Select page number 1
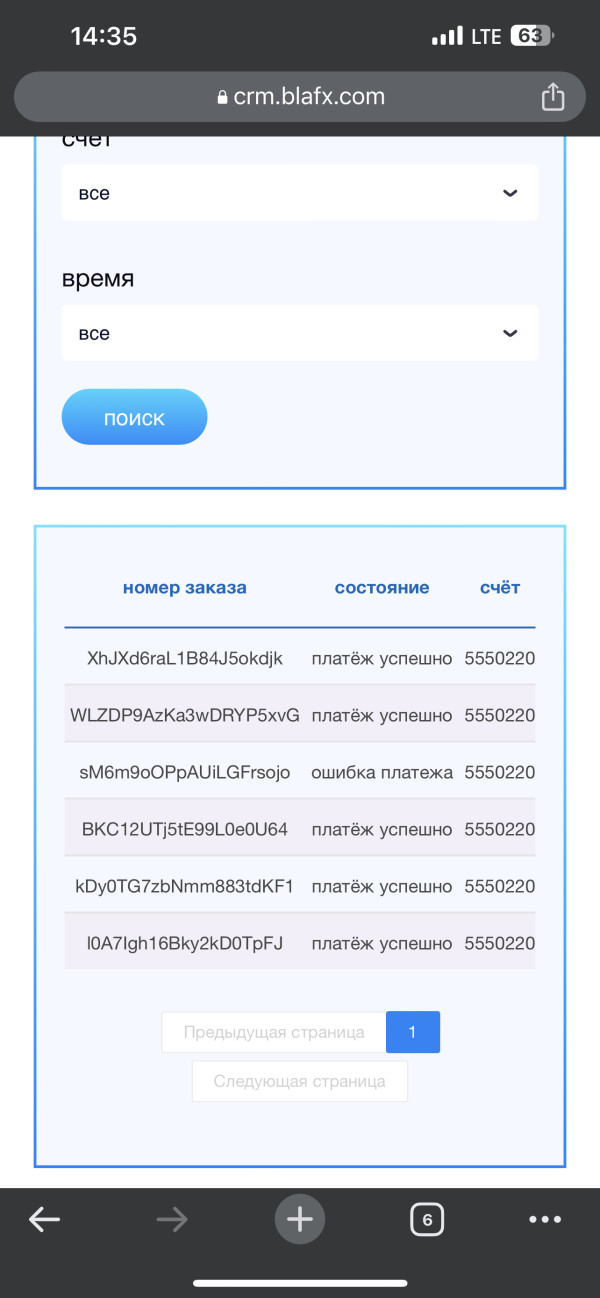This screenshot has height=1298, width=600. (x=413, y=1032)
